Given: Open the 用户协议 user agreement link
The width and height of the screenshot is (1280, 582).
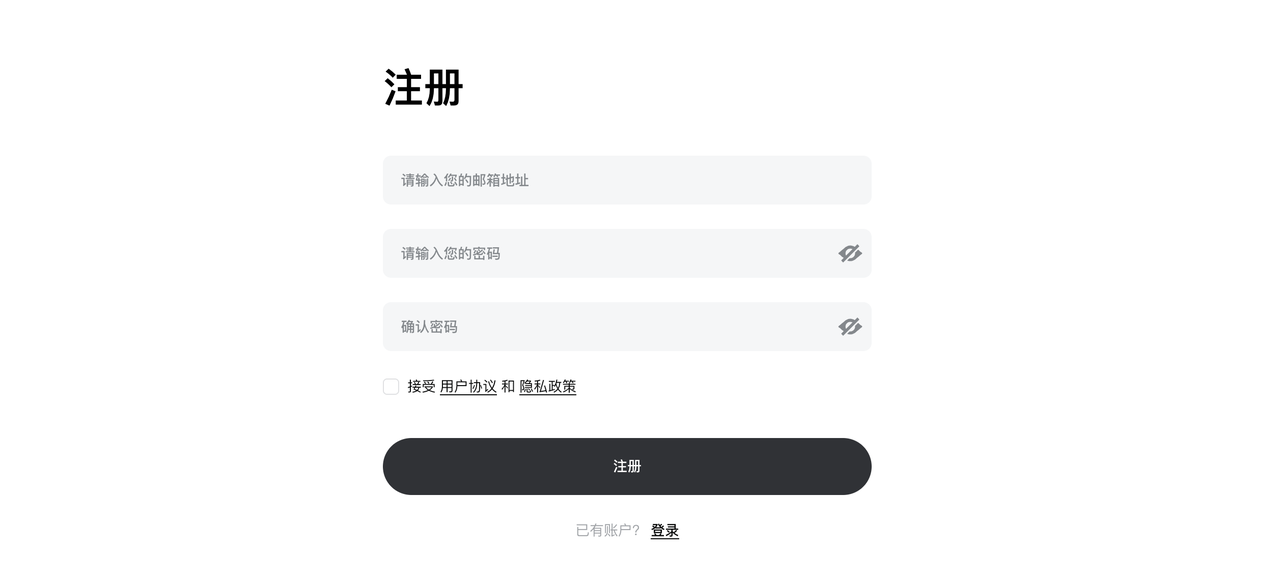Looking at the screenshot, I should 468,387.
